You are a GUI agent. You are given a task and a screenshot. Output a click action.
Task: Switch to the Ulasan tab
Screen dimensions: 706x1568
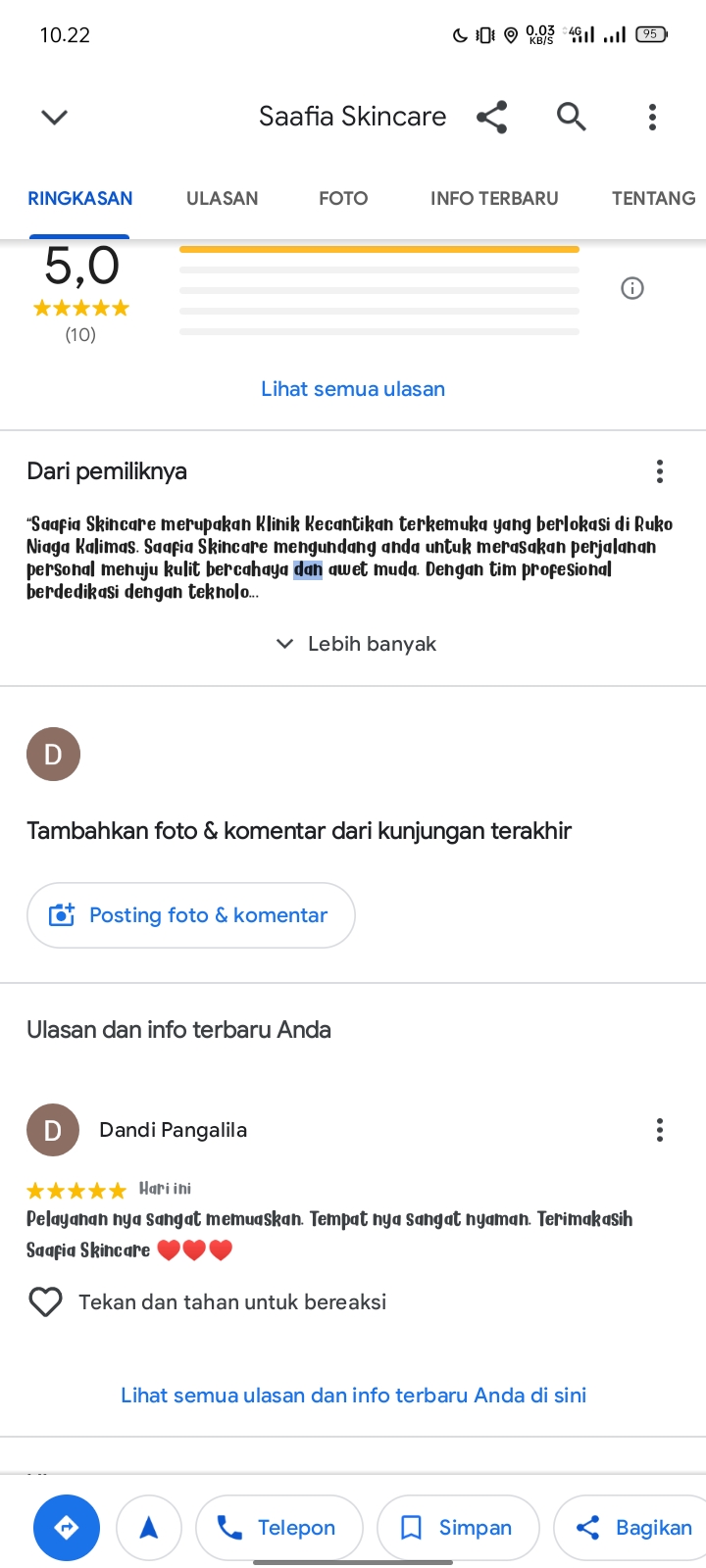pos(223,198)
